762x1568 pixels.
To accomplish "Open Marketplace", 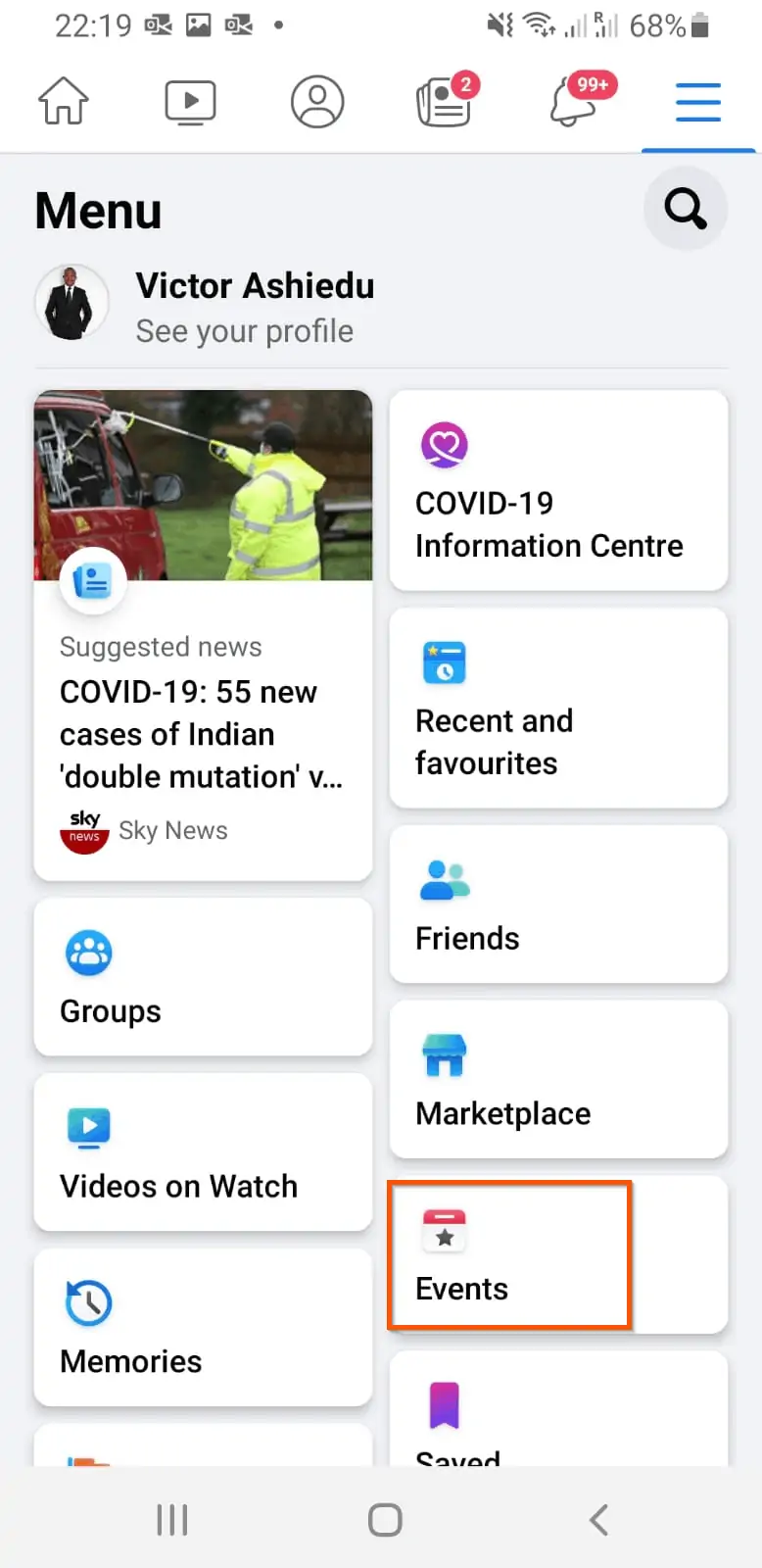I will pos(558,1079).
